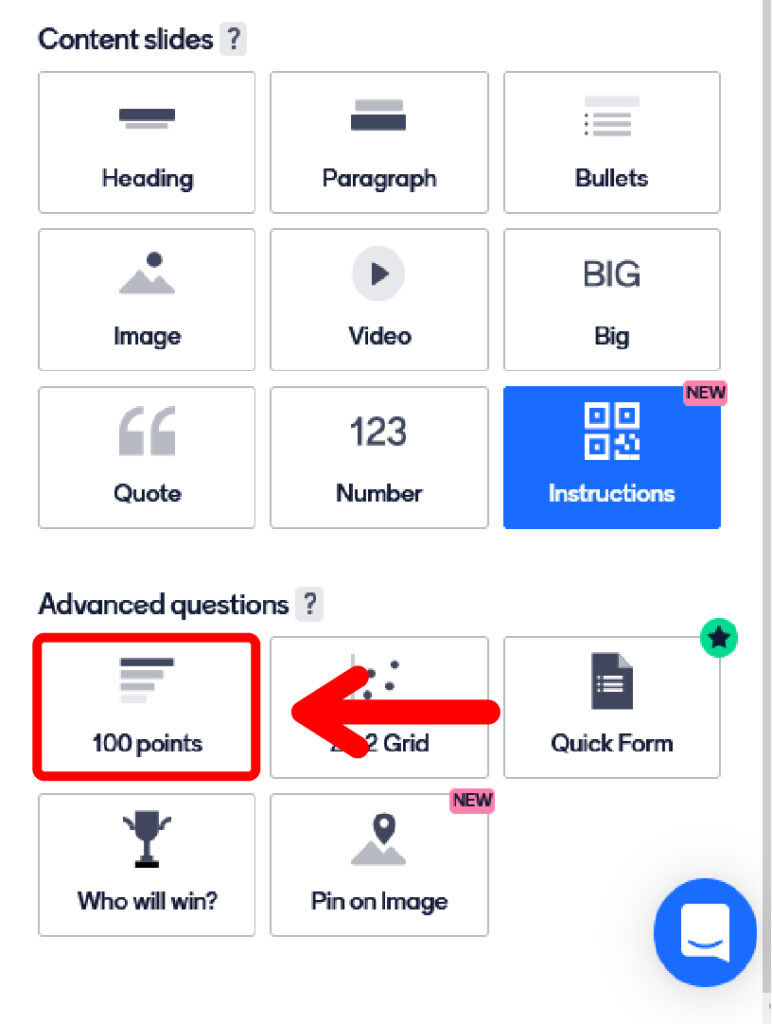
Task: Add a Quote slide
Action: (147, 457)
